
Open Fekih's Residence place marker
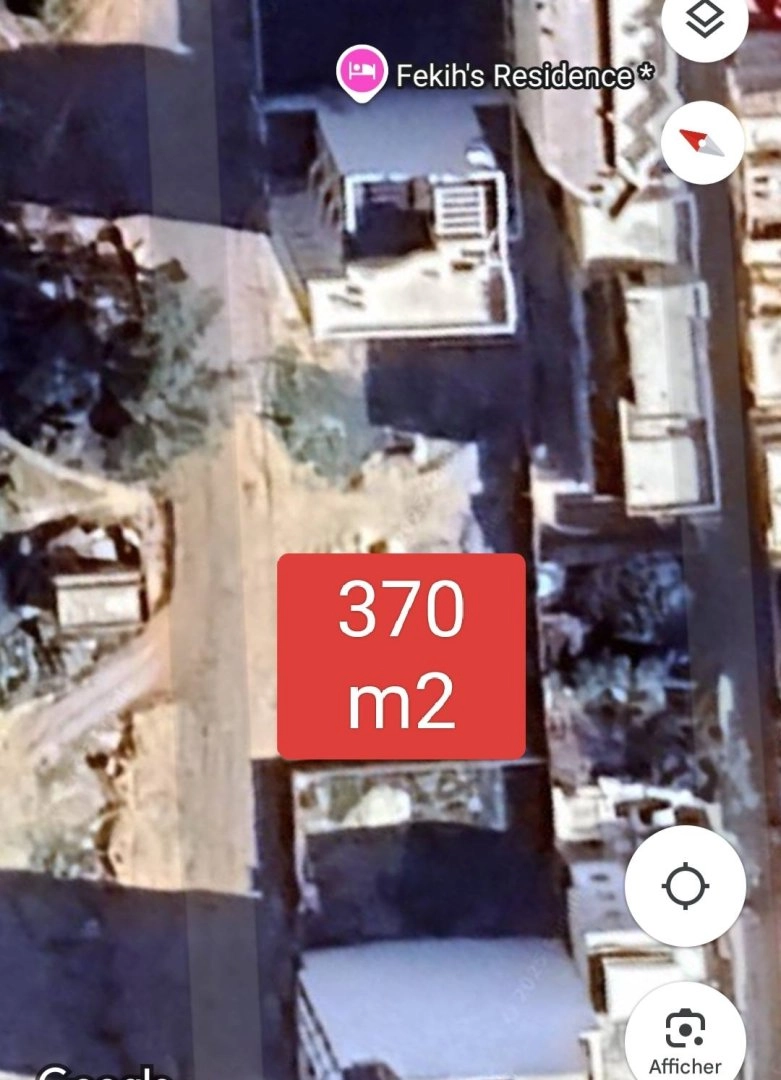[361, 72]
